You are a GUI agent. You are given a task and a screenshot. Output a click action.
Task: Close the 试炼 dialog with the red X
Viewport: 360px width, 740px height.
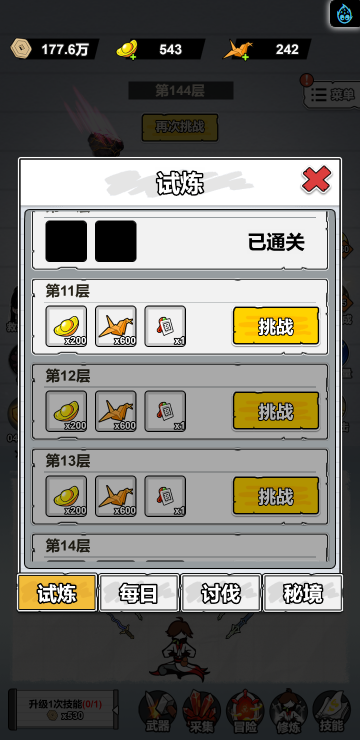(x=317, y=179)
